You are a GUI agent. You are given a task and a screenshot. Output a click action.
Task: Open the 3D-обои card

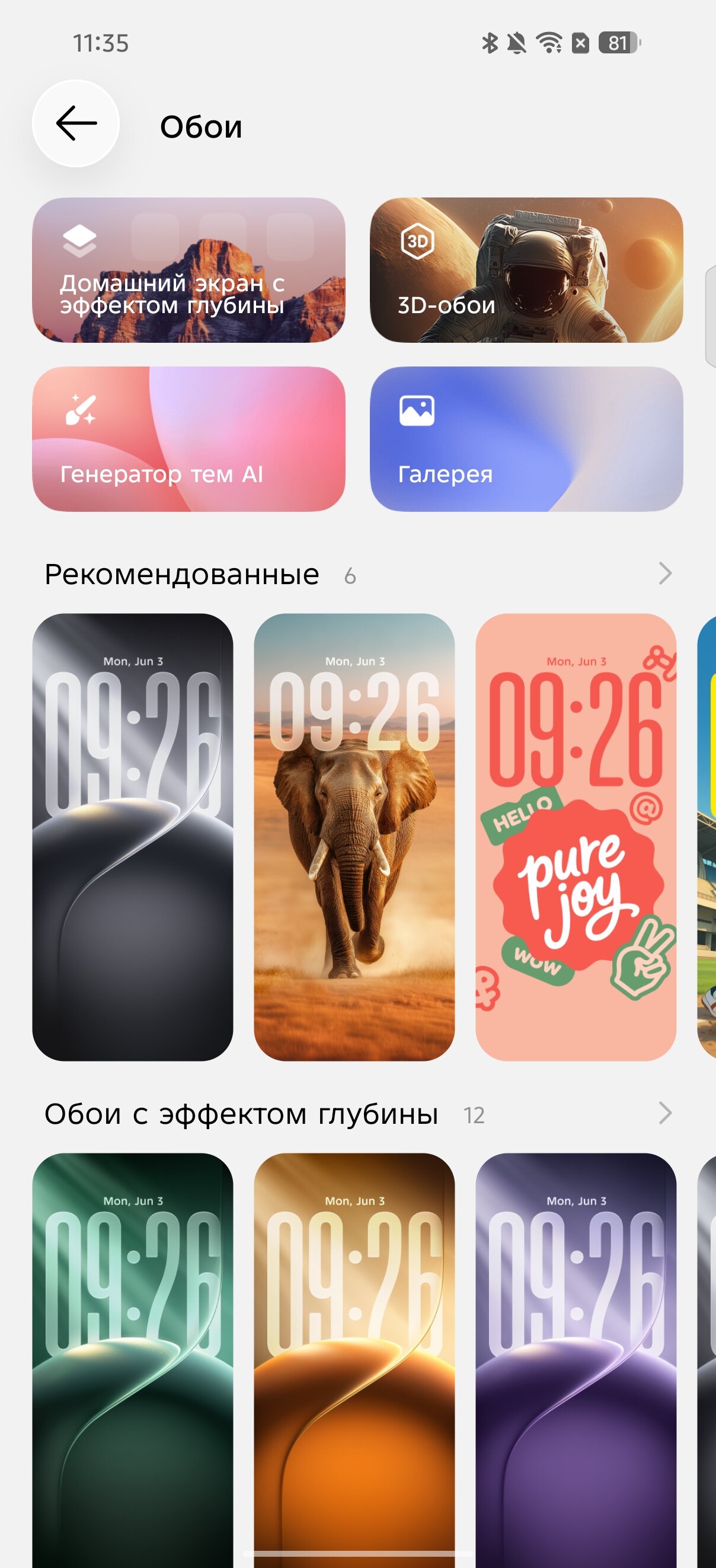[526, 270]
